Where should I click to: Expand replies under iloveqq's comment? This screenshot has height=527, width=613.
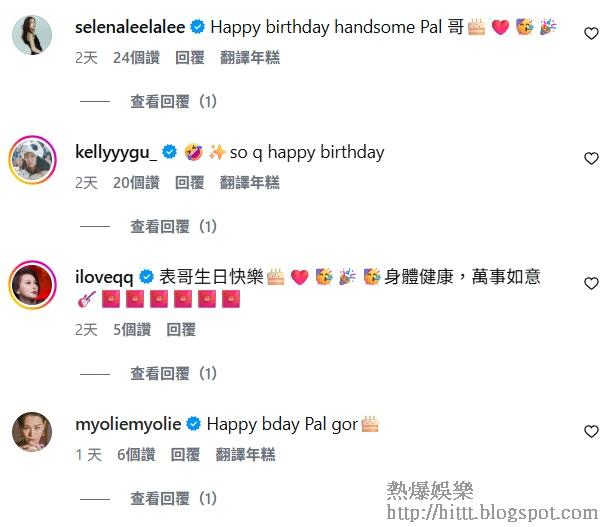point(173,373)
